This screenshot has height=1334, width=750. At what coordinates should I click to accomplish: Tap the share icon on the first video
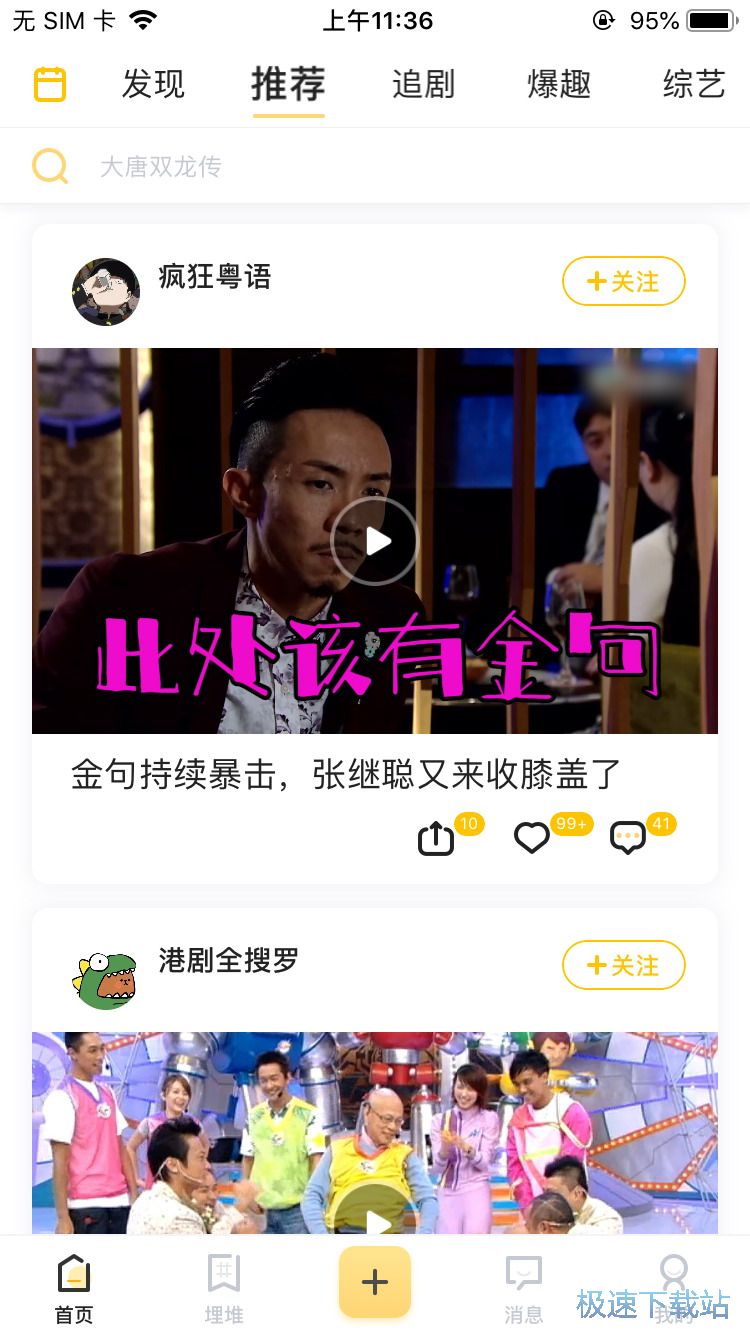(435, 838)
